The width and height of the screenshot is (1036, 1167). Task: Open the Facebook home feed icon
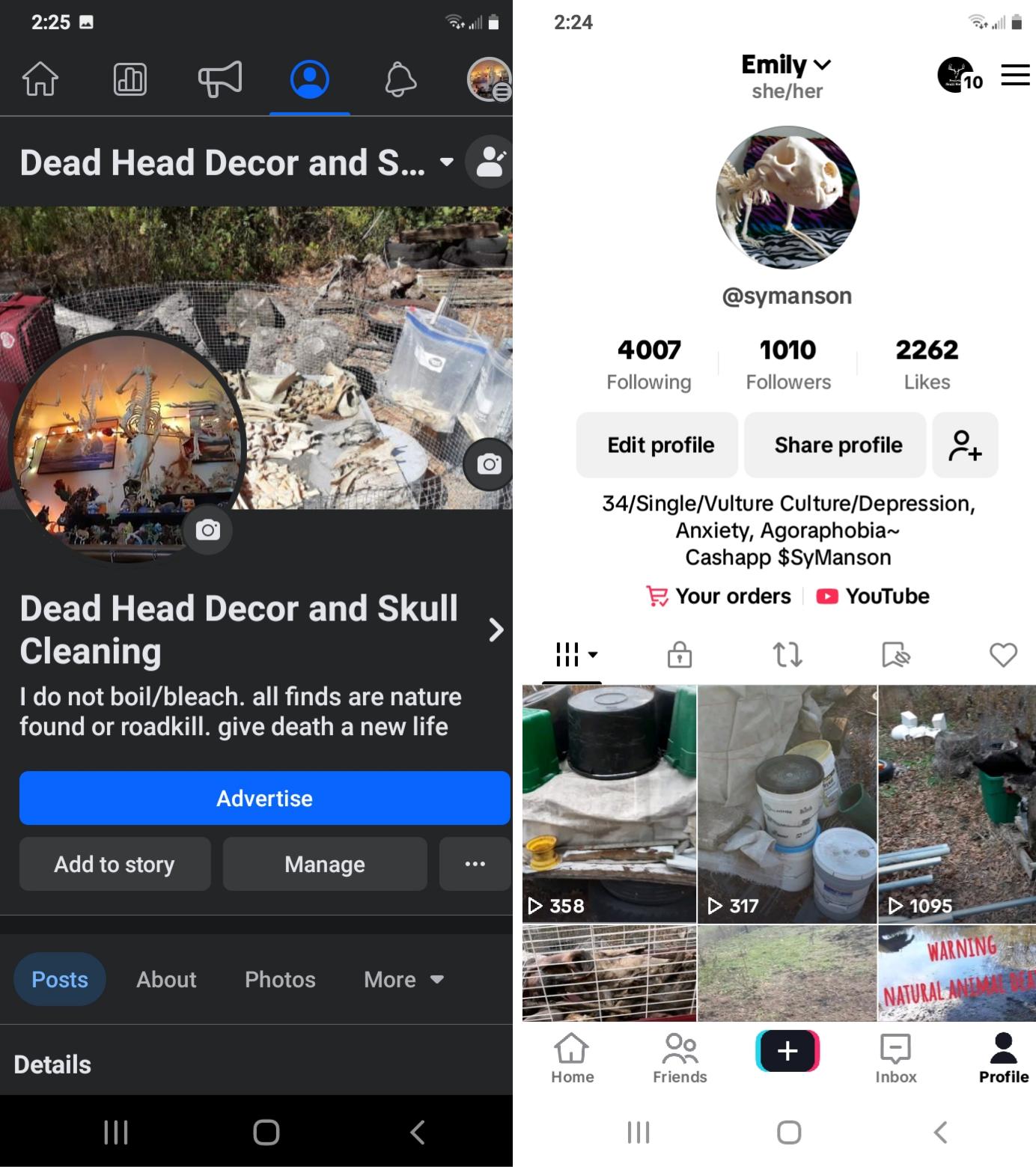coord(40,79)
